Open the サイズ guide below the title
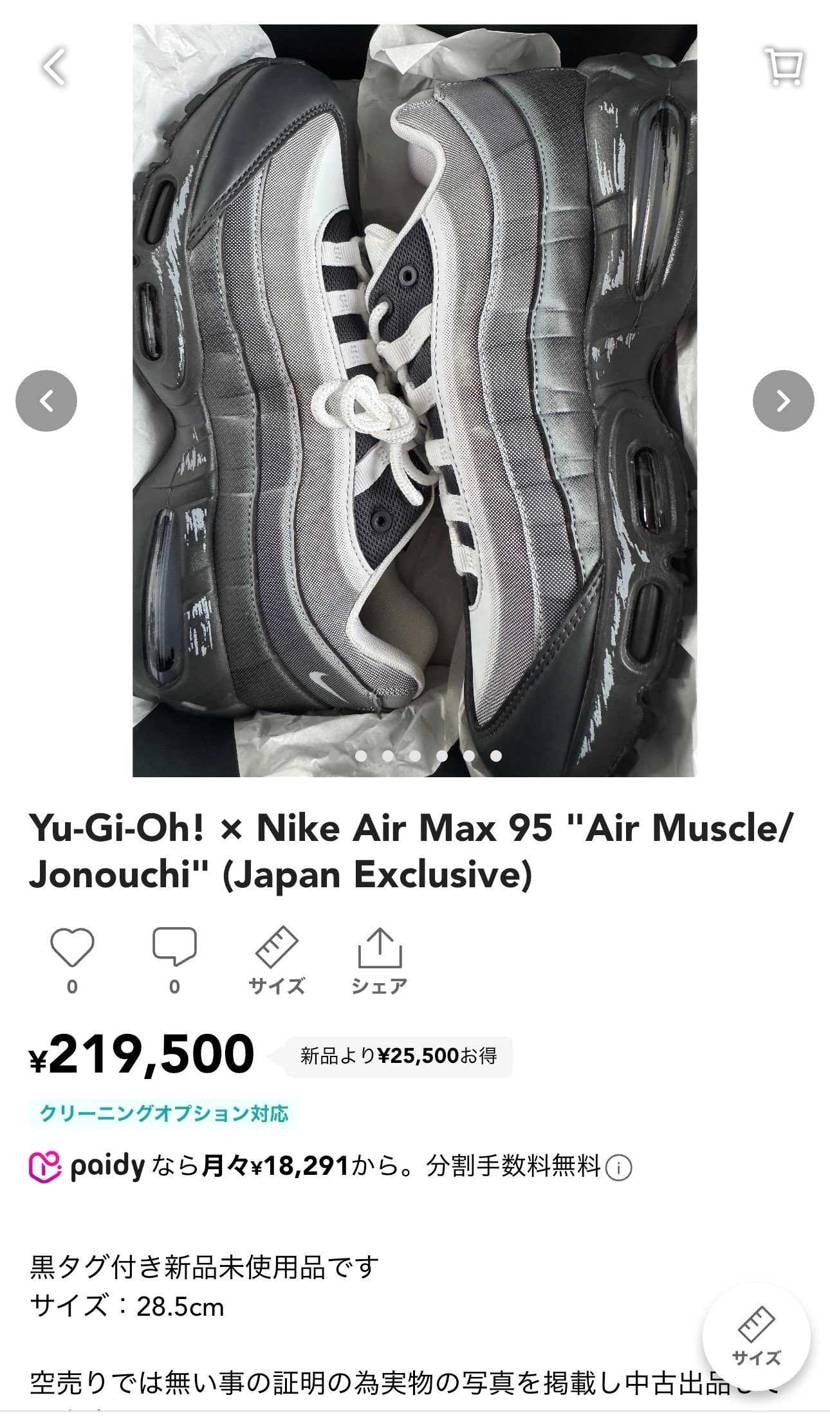The height and width of the screenshot is (1420, 830). pyautogui.click(x=276, y=960)
